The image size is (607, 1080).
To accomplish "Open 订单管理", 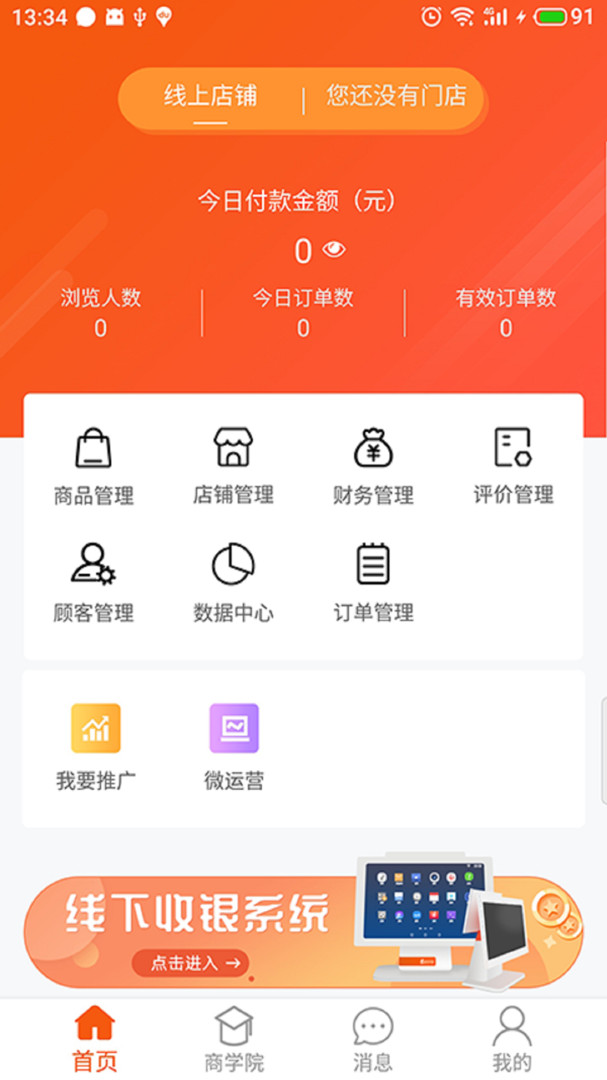I will click(x=373, y=583).
